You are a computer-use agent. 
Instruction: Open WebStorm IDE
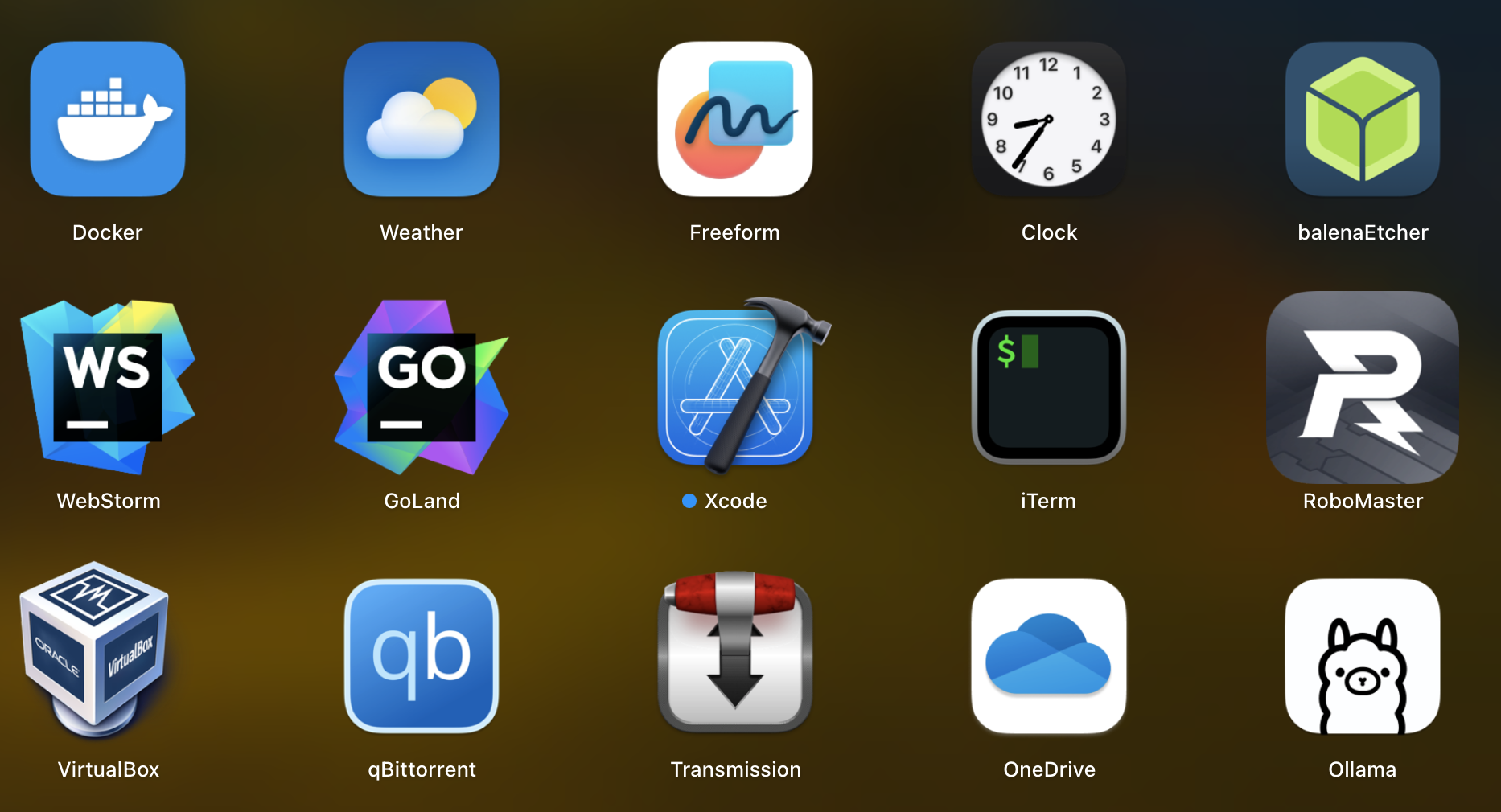108,387
